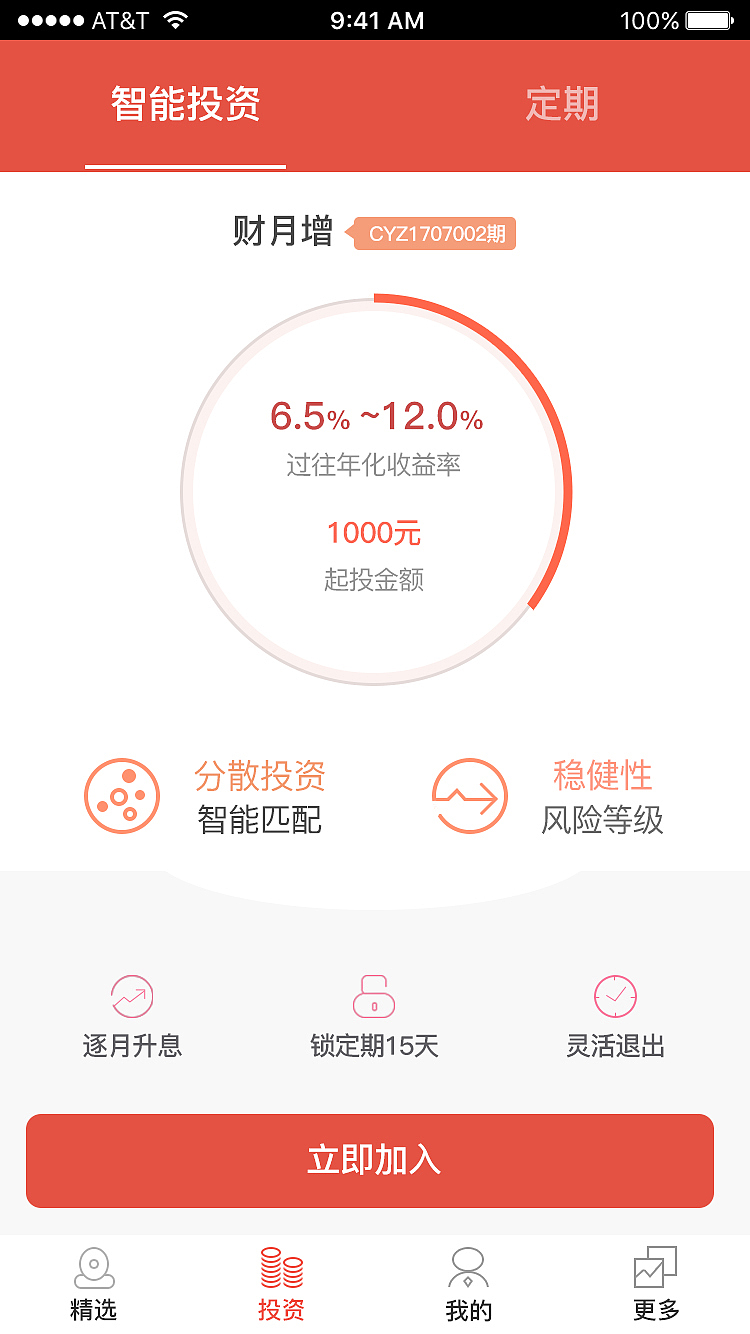
Task: Tap the 过往年化收益率 rate display
Action: pyautogui.click(x=375, y=465)
